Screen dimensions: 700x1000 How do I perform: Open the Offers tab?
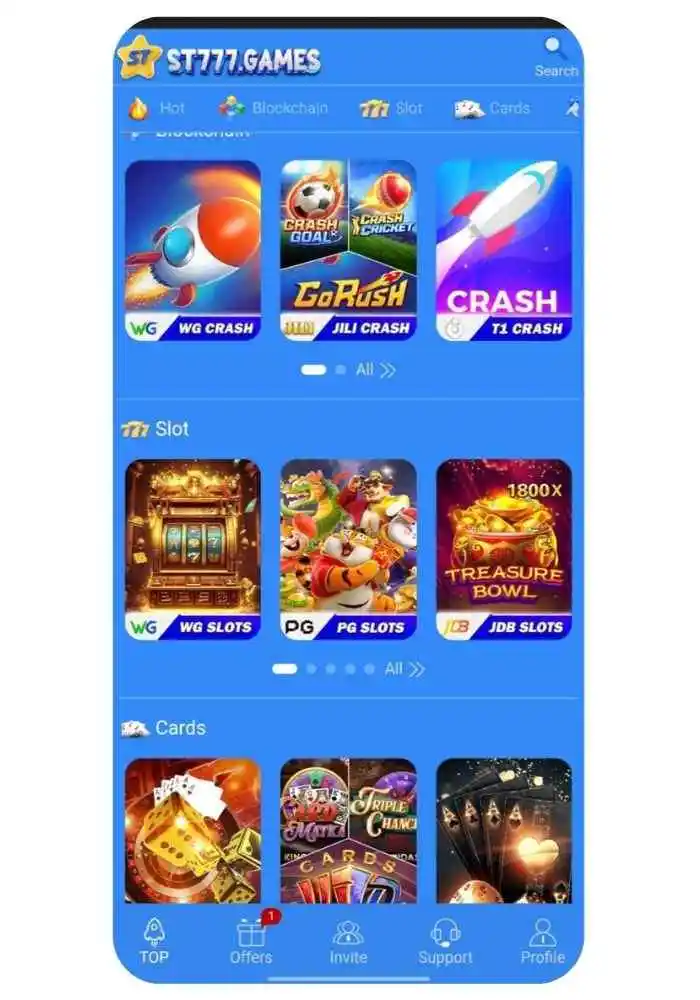[251, 942]
